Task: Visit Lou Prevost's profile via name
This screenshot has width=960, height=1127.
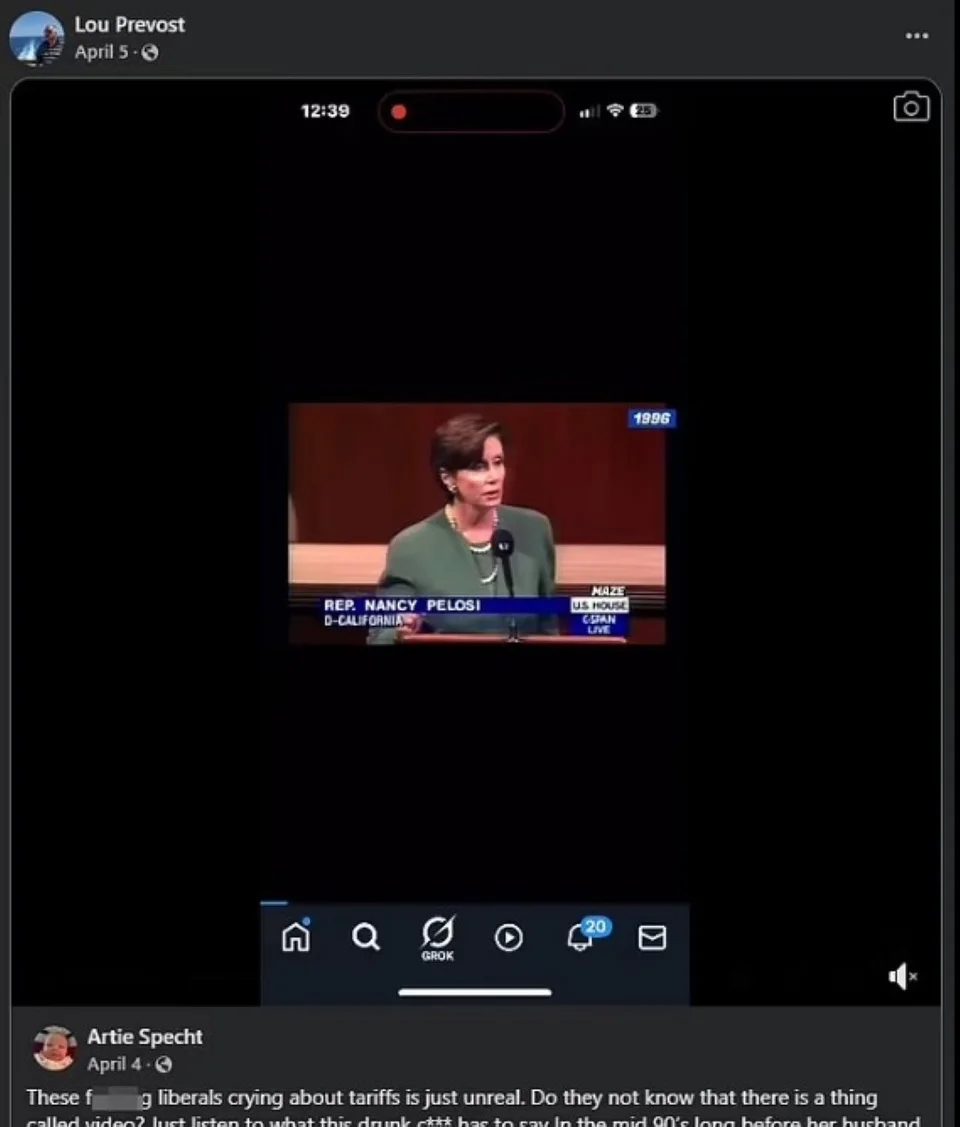Action: tap(129, 24)
